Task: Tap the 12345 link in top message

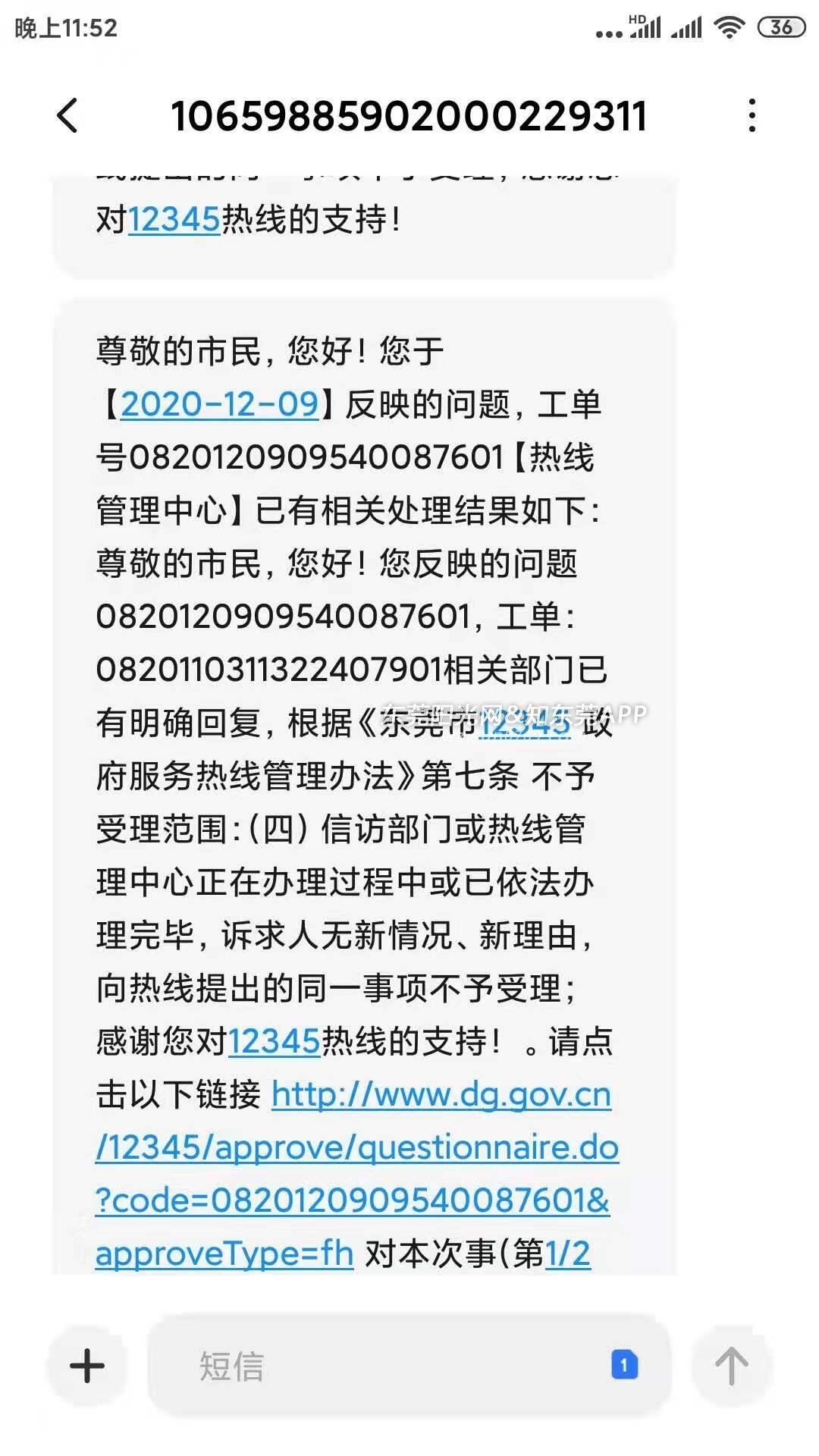Action: pyautogui.click(x=174, y=219)
